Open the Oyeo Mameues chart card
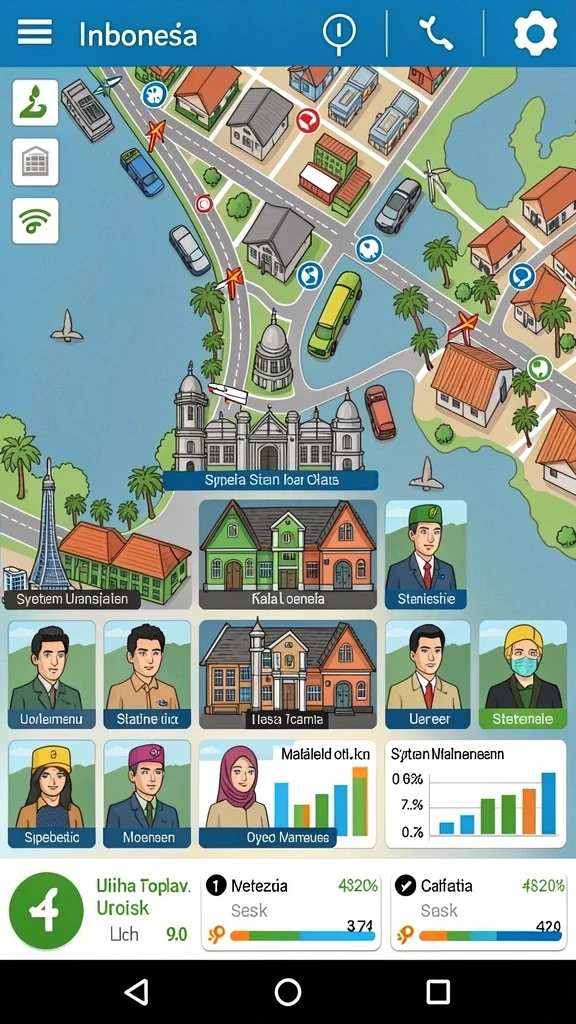576x1024 pixels. [287, 793]
